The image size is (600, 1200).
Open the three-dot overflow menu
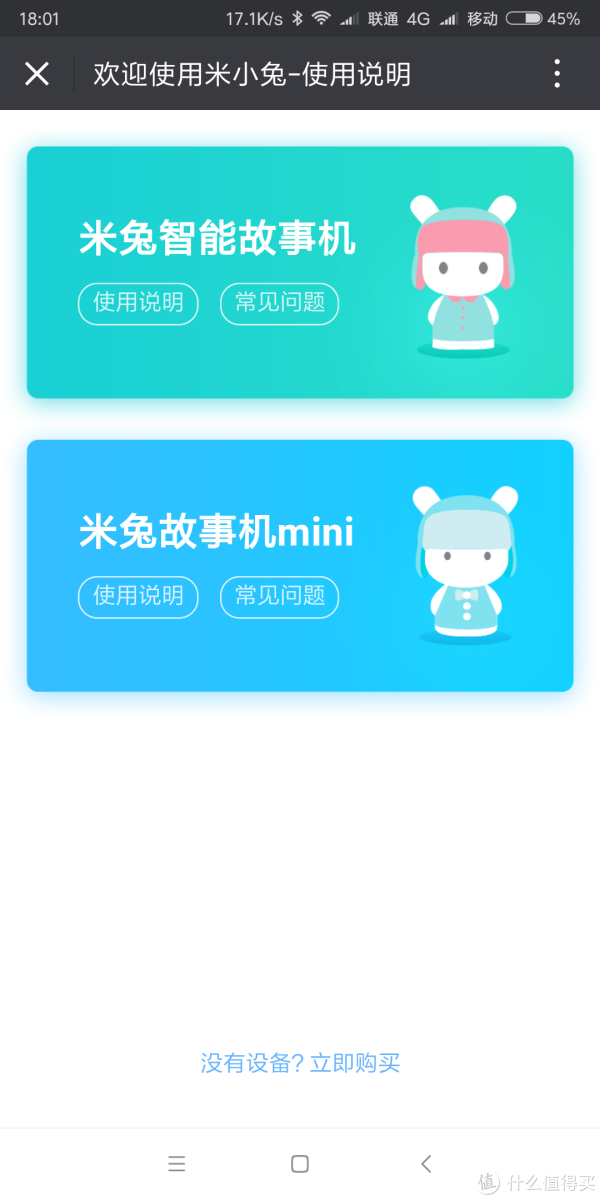click(x=557, y=74)
